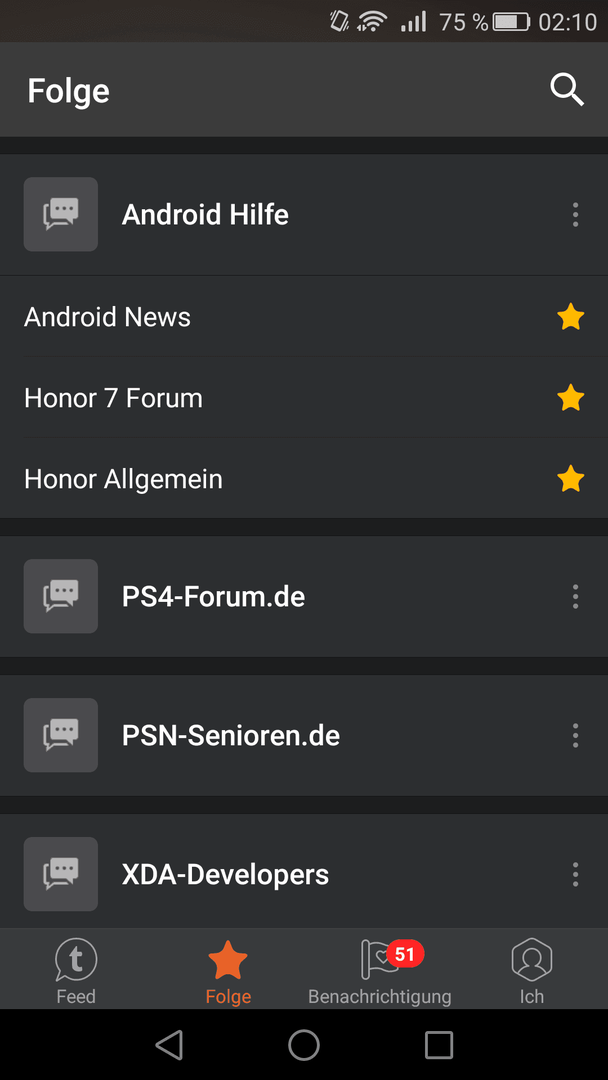Image resolution: width=608 pixels, height=1080 pixels.
Task: Open three-dot menu for PSN-Senioren.de
Action: click(576, 736)
